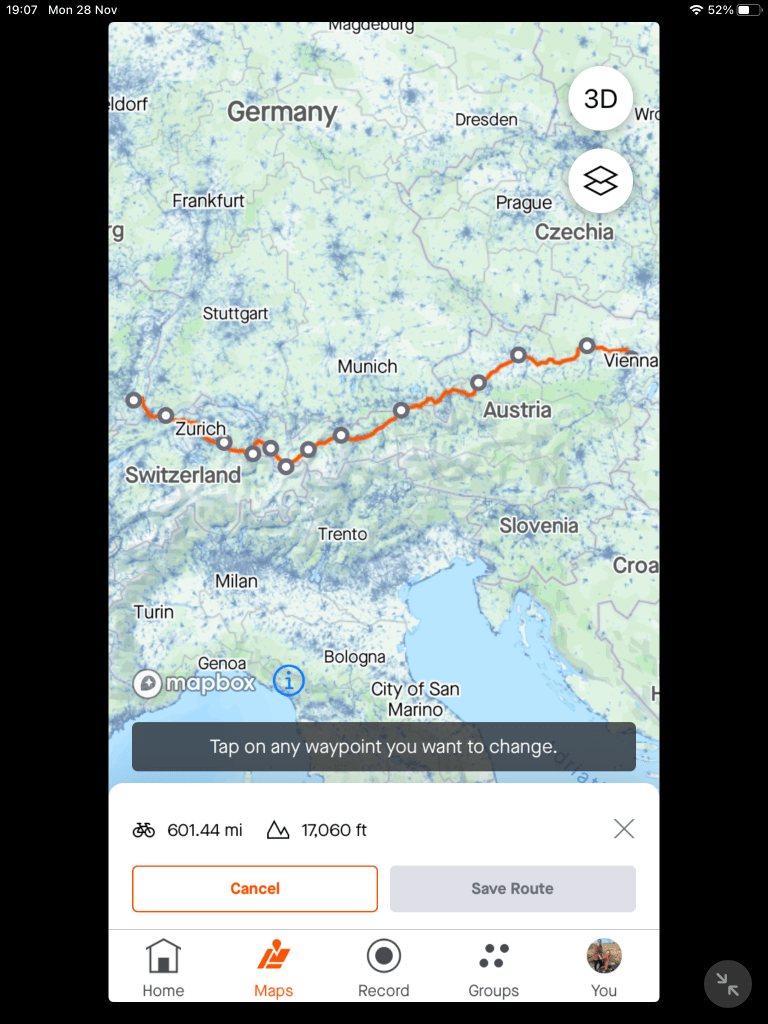
Task: Shrink the app from full screen
Action: tap(727, 985)
